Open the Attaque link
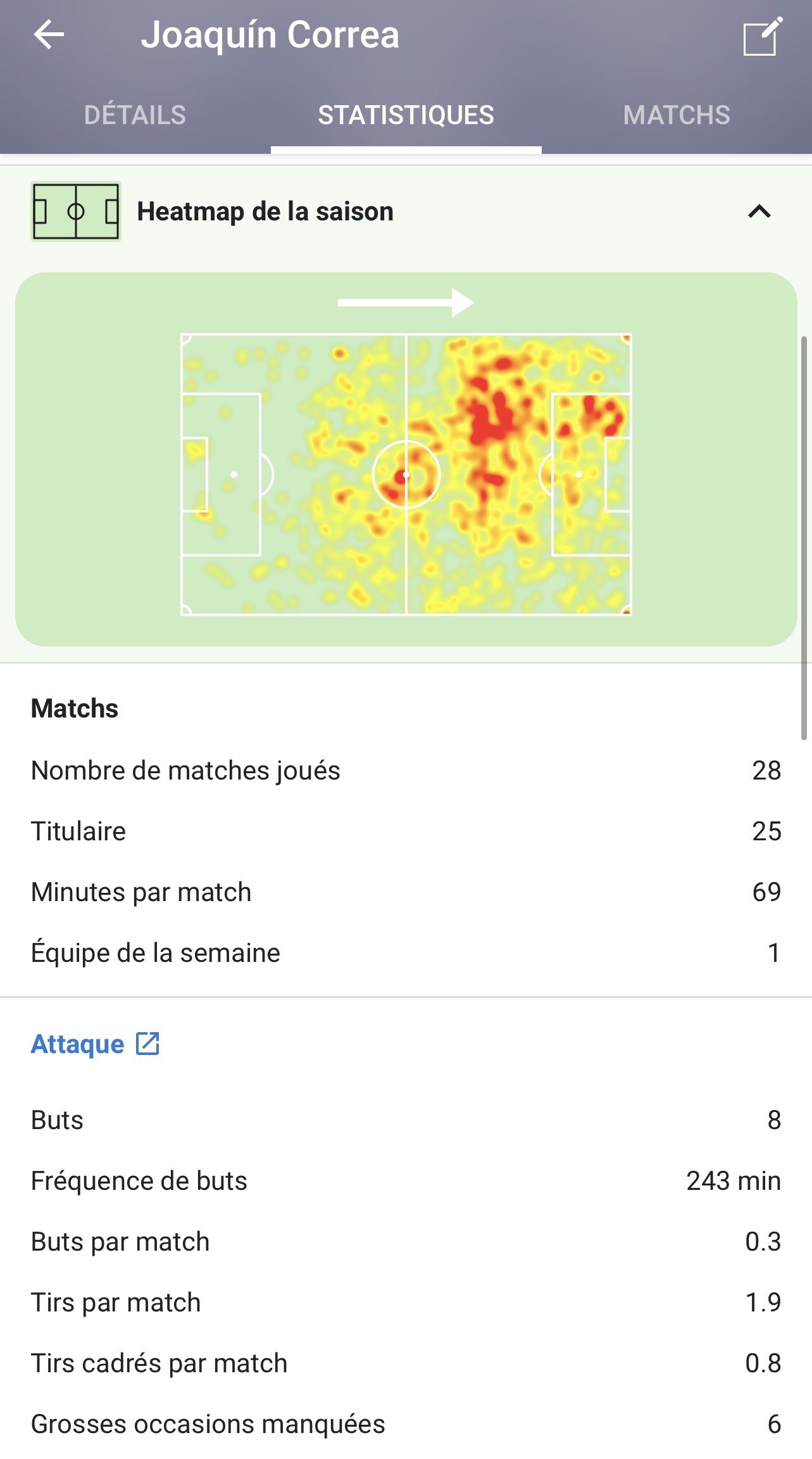The width and height of the screenshot is (812, 1459). (x=95, y=1044)
